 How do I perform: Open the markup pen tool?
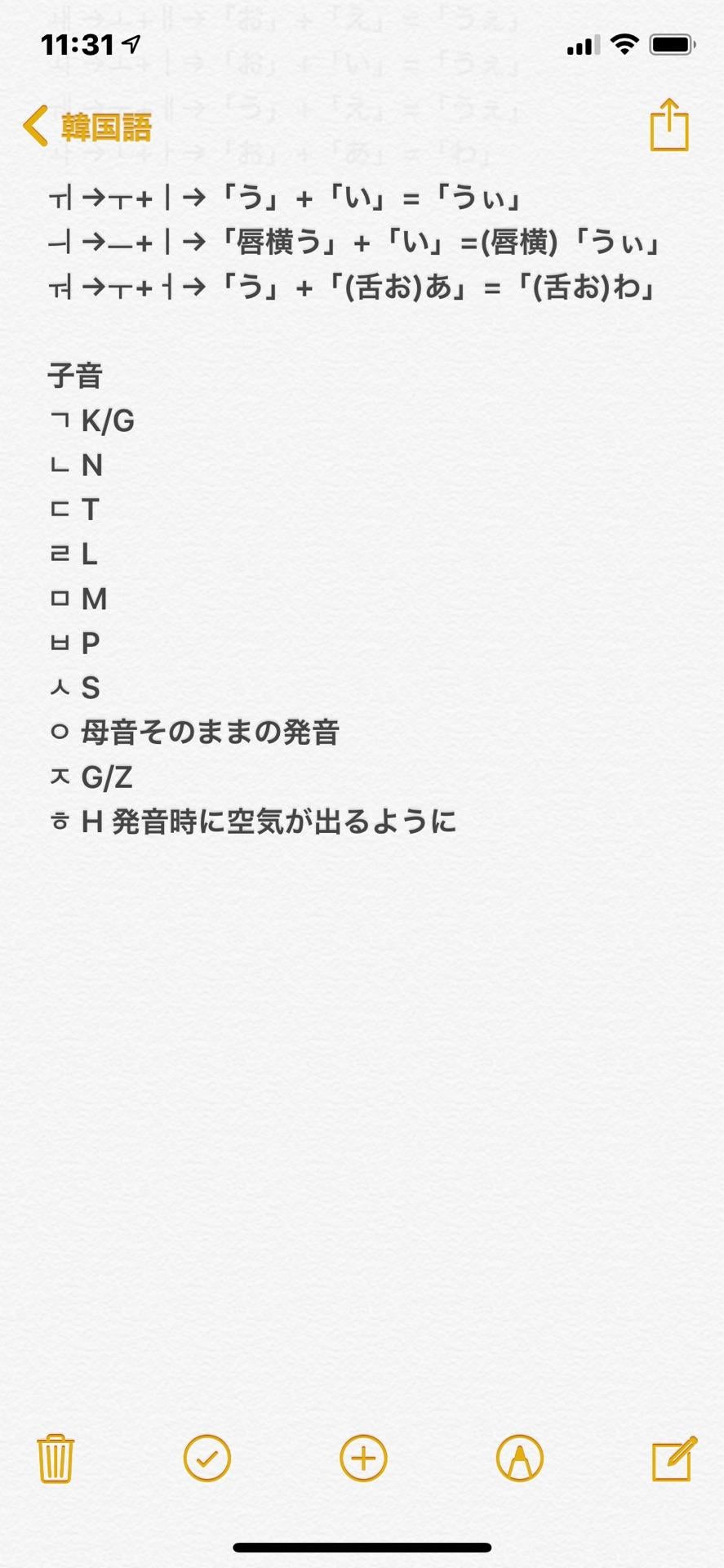519,1458
